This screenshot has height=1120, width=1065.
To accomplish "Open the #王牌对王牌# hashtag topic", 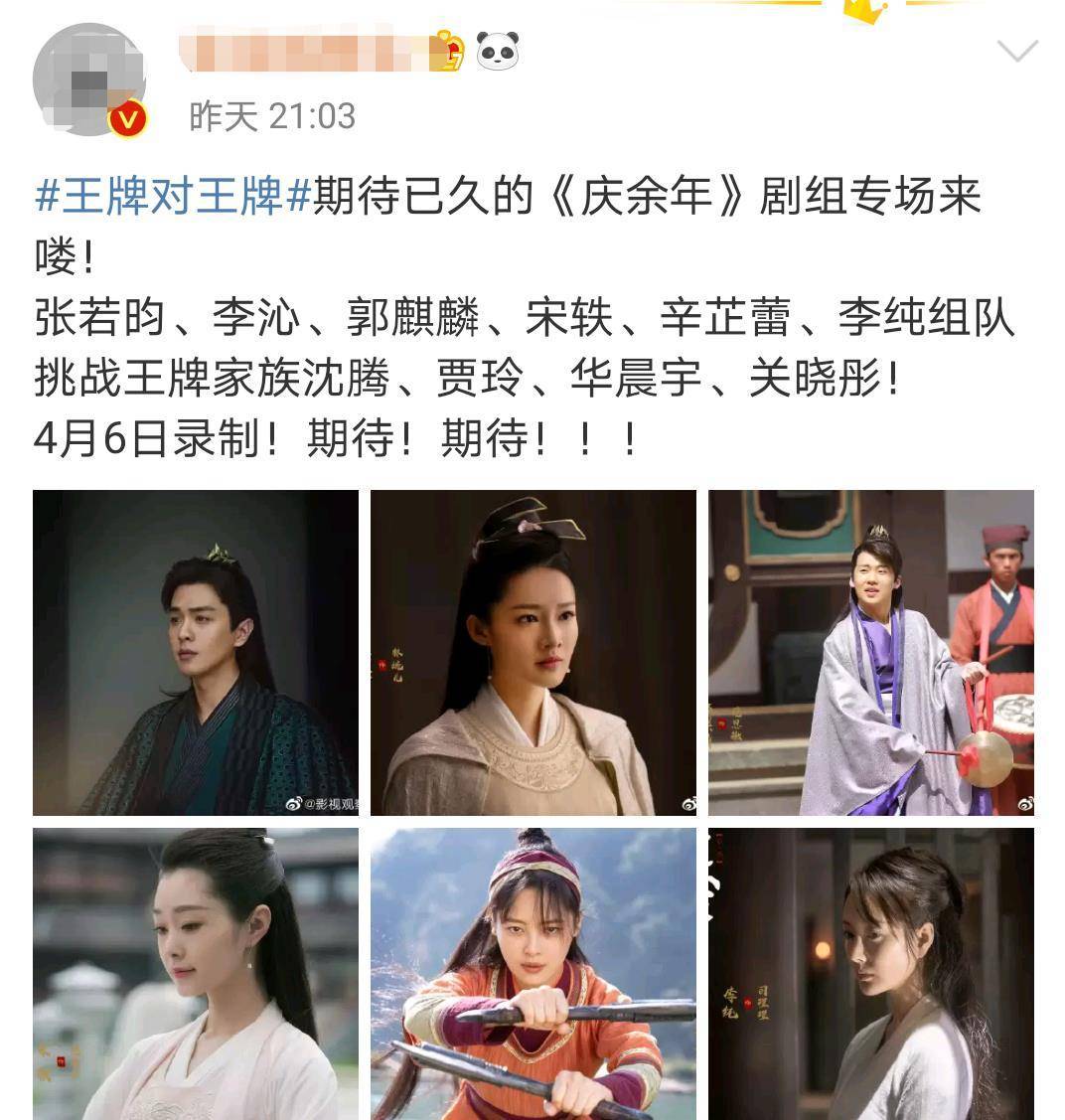I will 173,196.
